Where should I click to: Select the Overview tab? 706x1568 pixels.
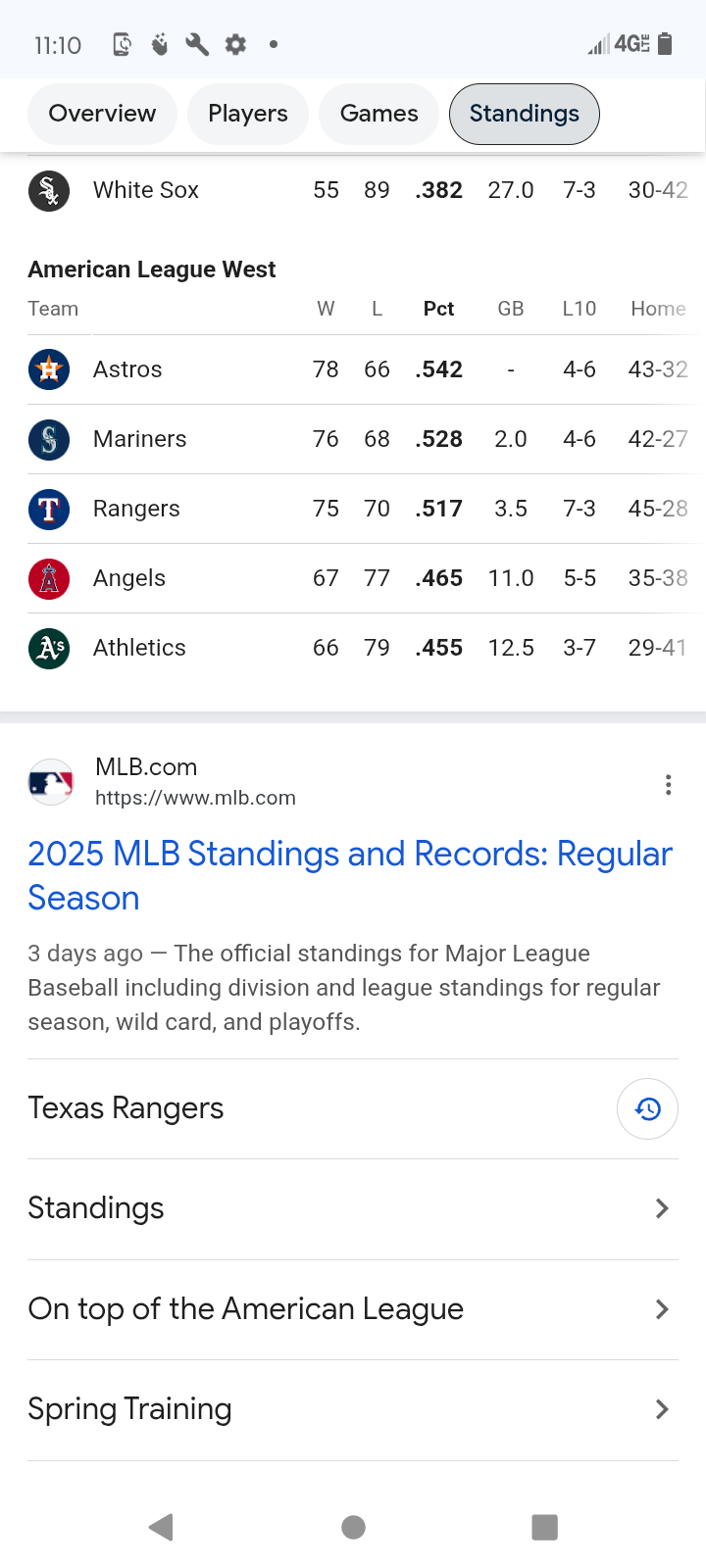pyautogui.click(x=101, y=114)
